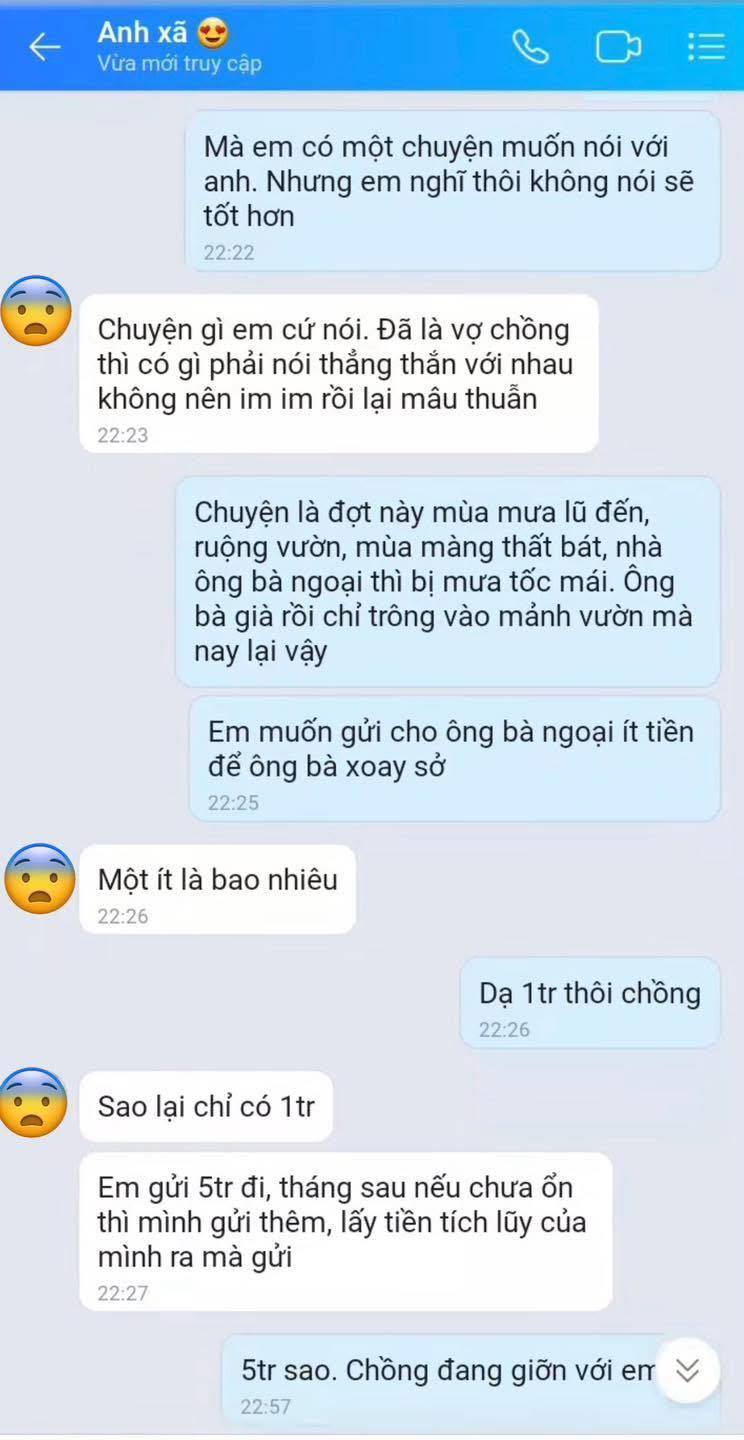Start a video call with Anh xã
The height and width of the screenshot is (1440, 744).
[x=618, y=47]
